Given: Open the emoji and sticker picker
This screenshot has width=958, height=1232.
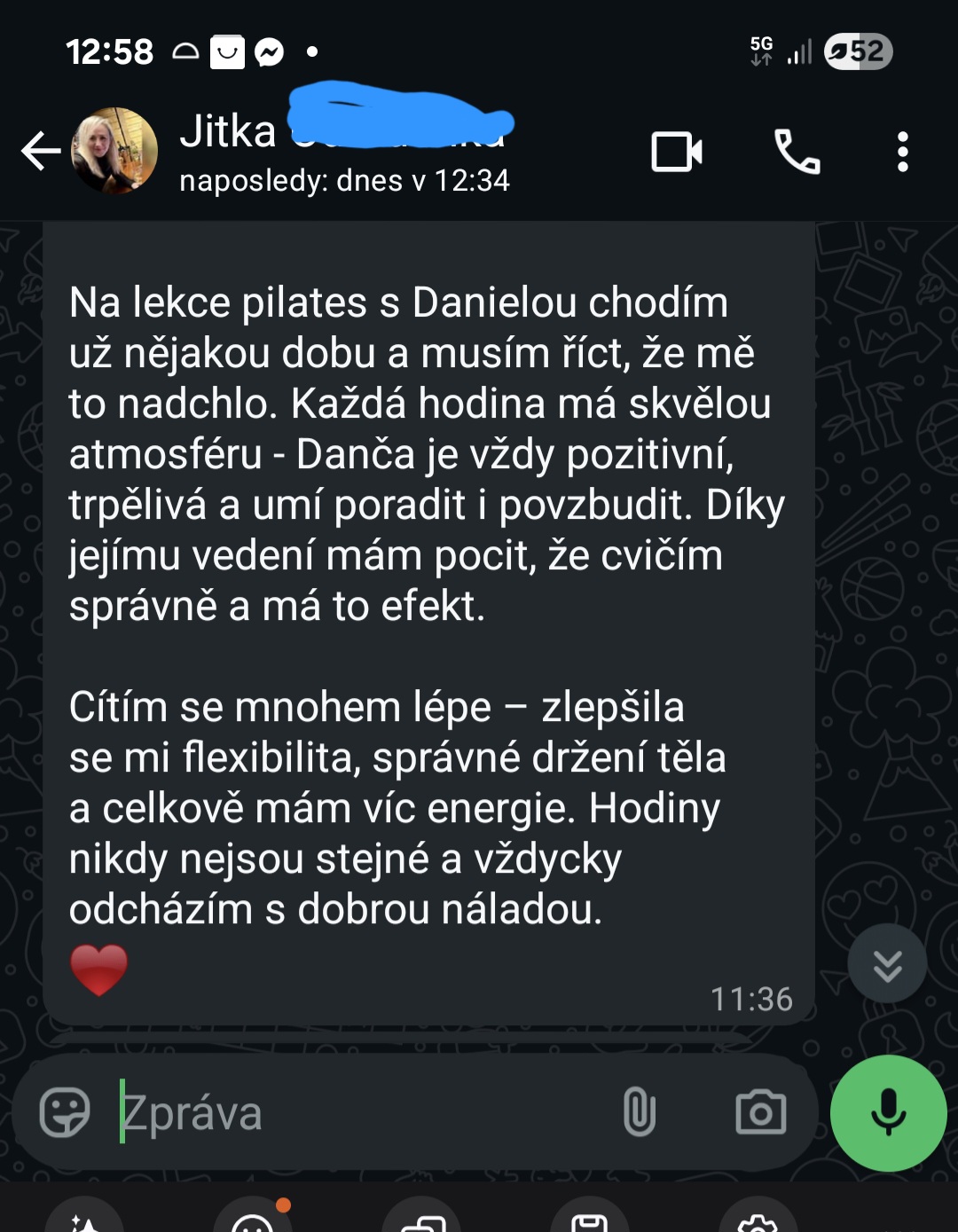Looking at the screenshot, I should click(x=65, y=1112).
